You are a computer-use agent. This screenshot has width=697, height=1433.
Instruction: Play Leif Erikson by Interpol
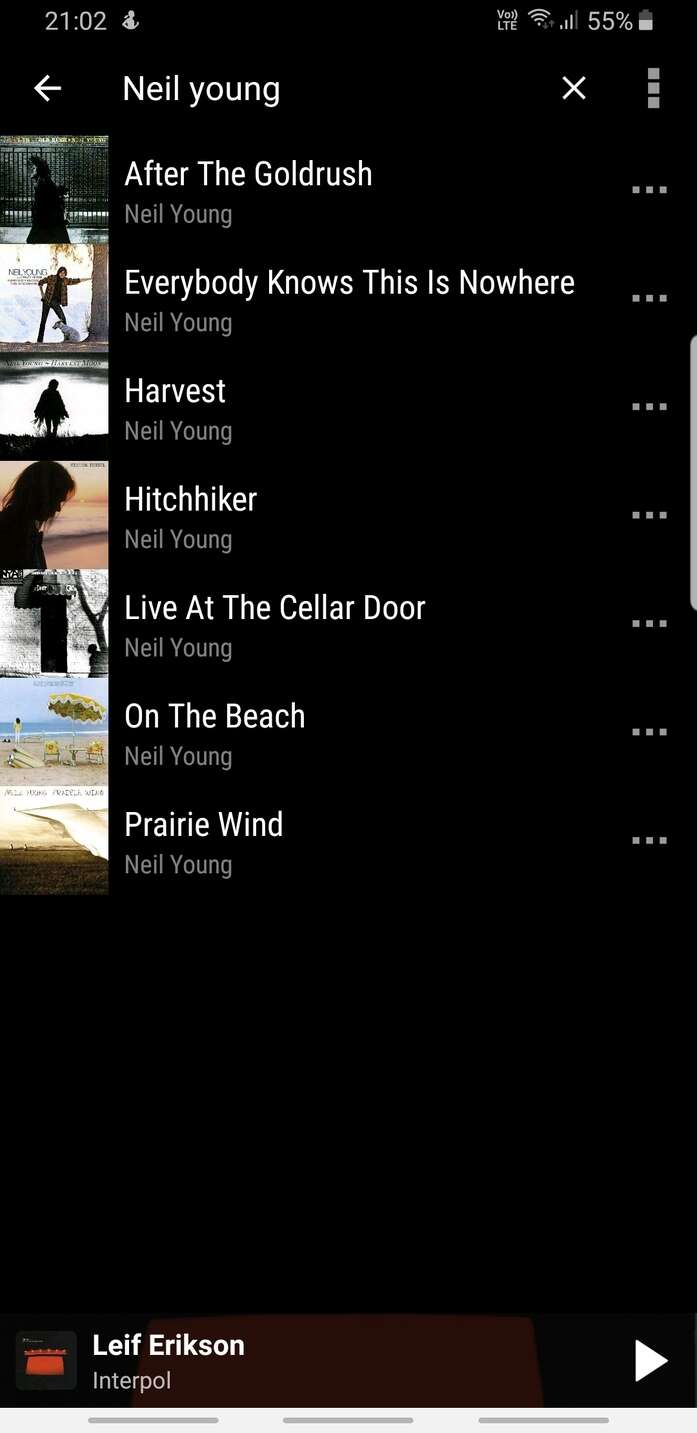tap(650, 1360)
